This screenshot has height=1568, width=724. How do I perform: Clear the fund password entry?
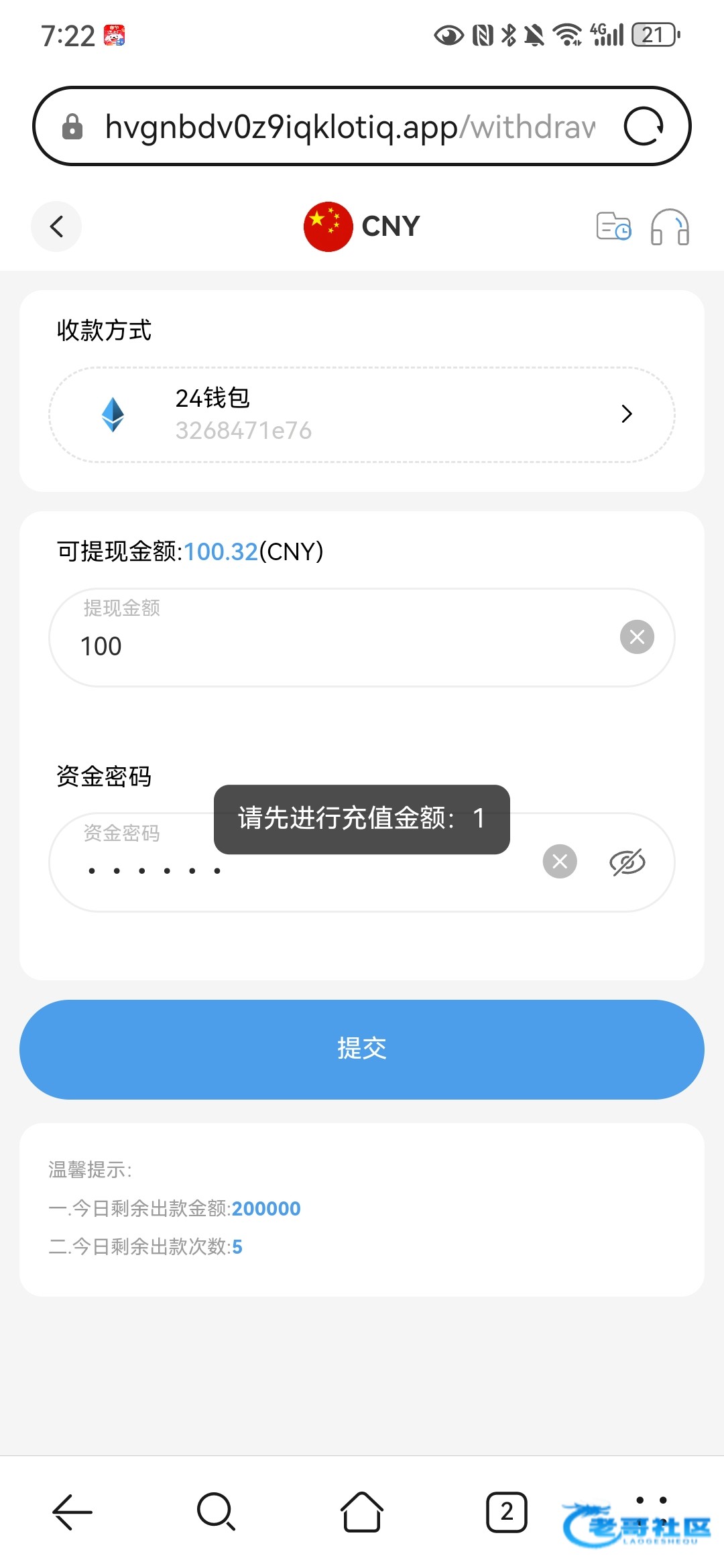(x=560, y=862)
